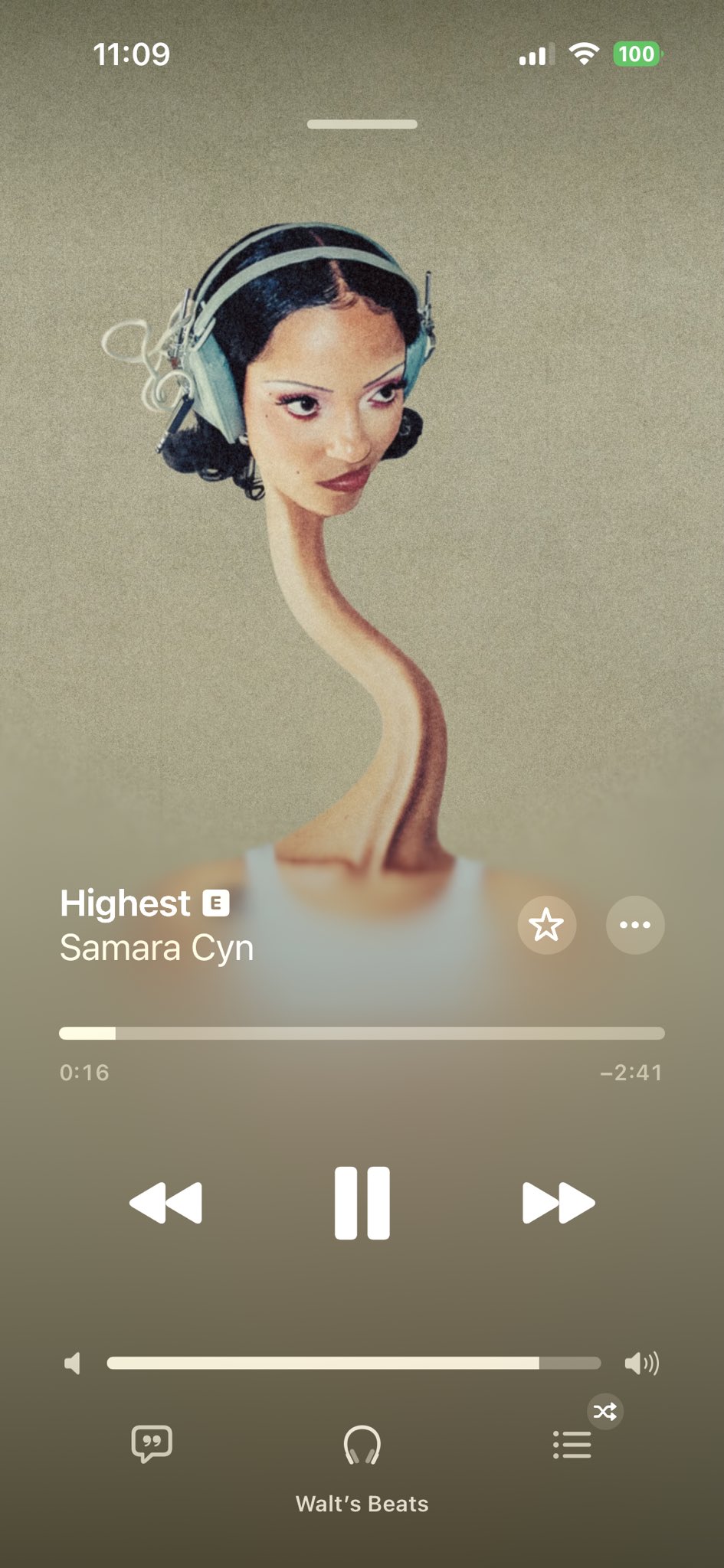Favorite this song with the star
Screen dimensions: 724x1568
(546, 925)
